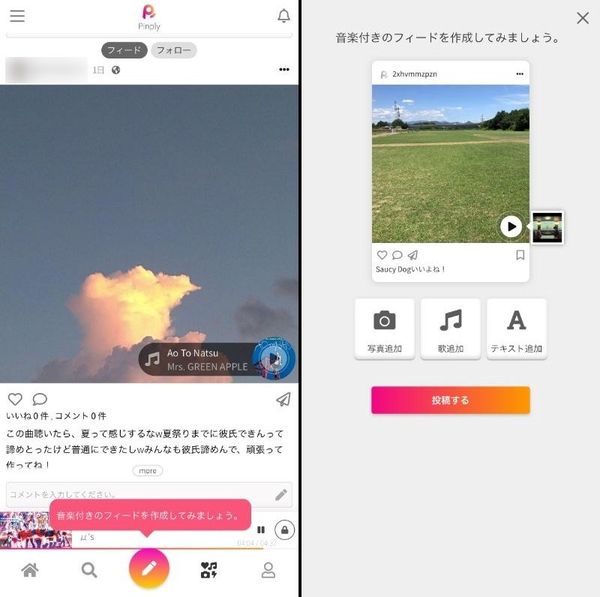
Task: Share the post via paper plane icon
Action: pyautogui.click(x=284, y=399)
